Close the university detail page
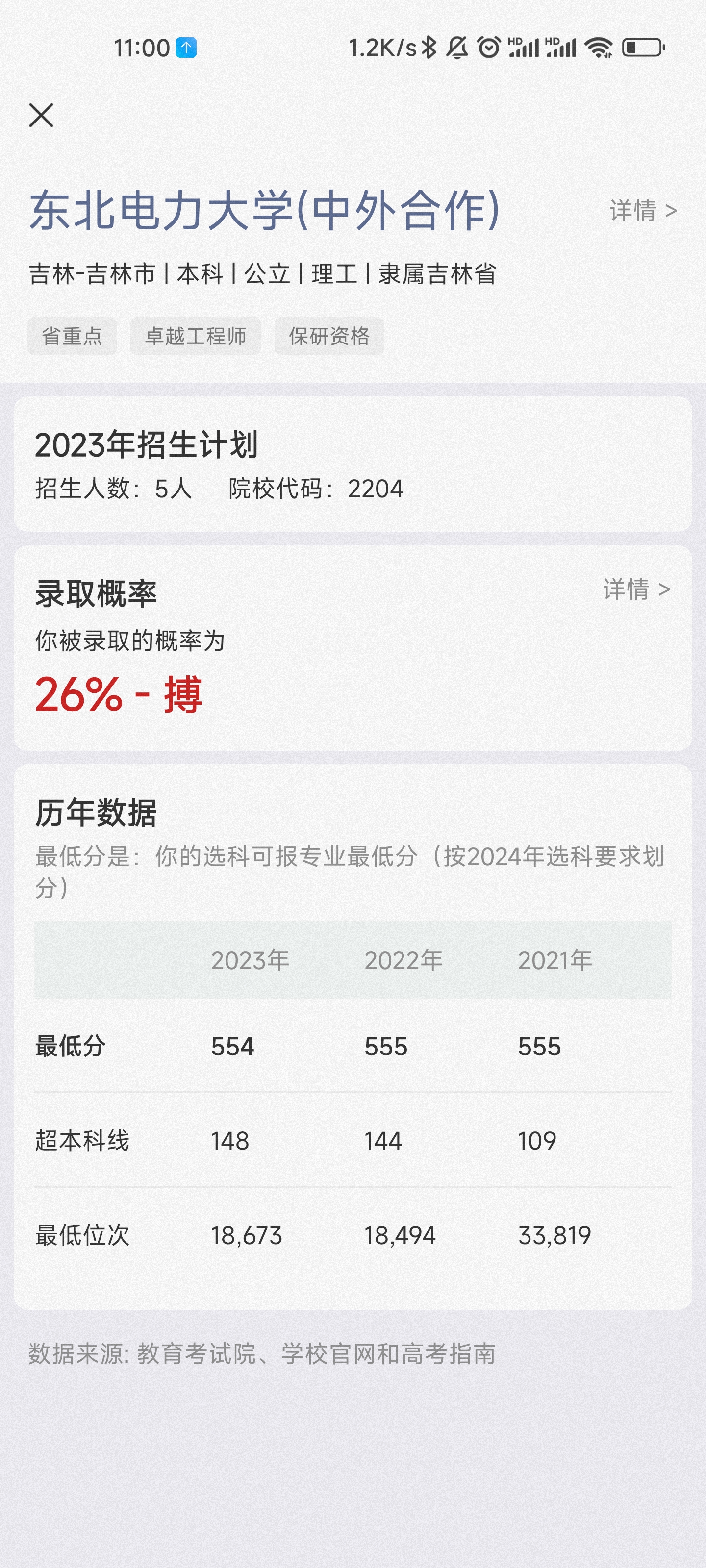 pos(41,115)
